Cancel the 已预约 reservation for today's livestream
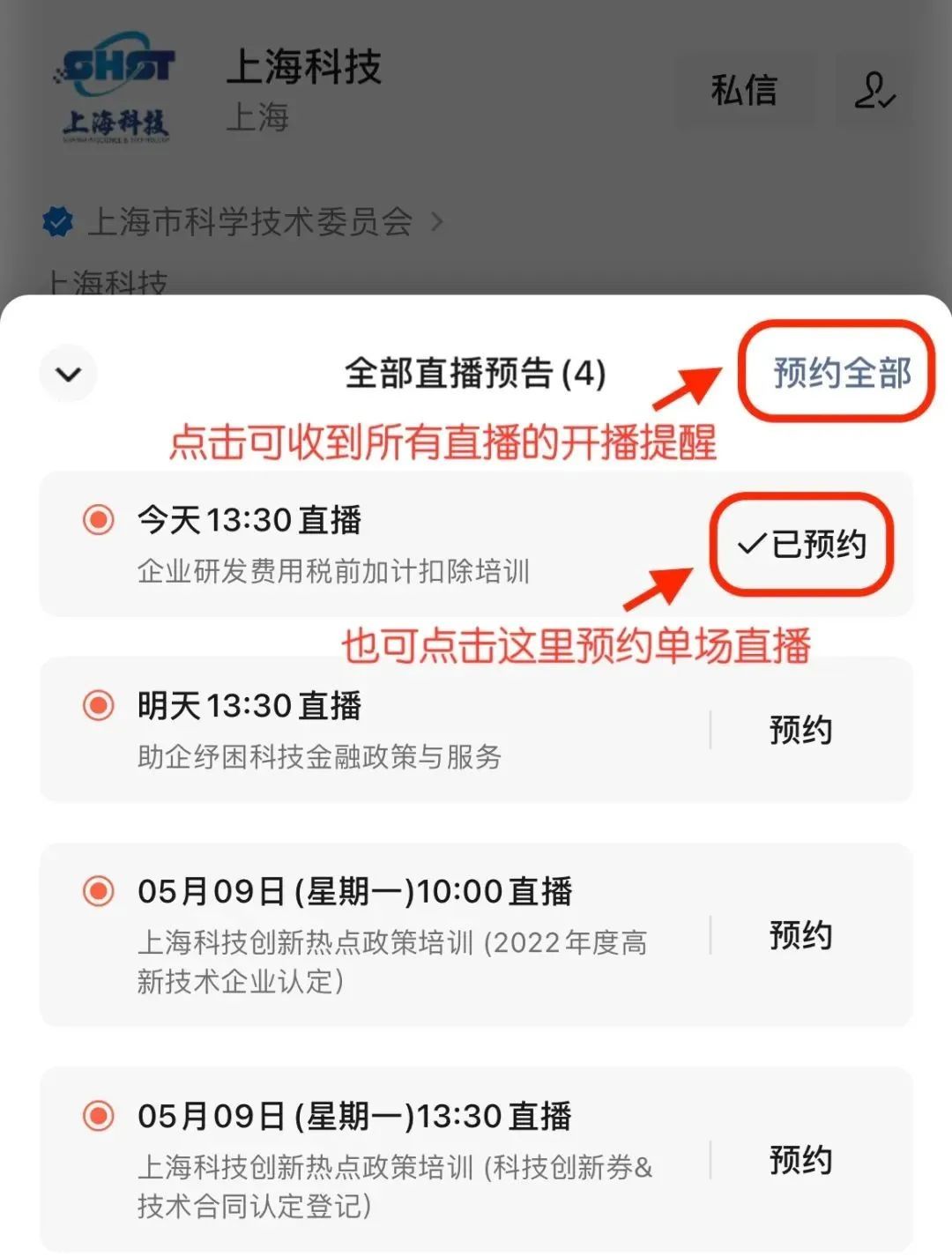The height and width of the screenshot is (1256, 952). click(x=802, y=544)
